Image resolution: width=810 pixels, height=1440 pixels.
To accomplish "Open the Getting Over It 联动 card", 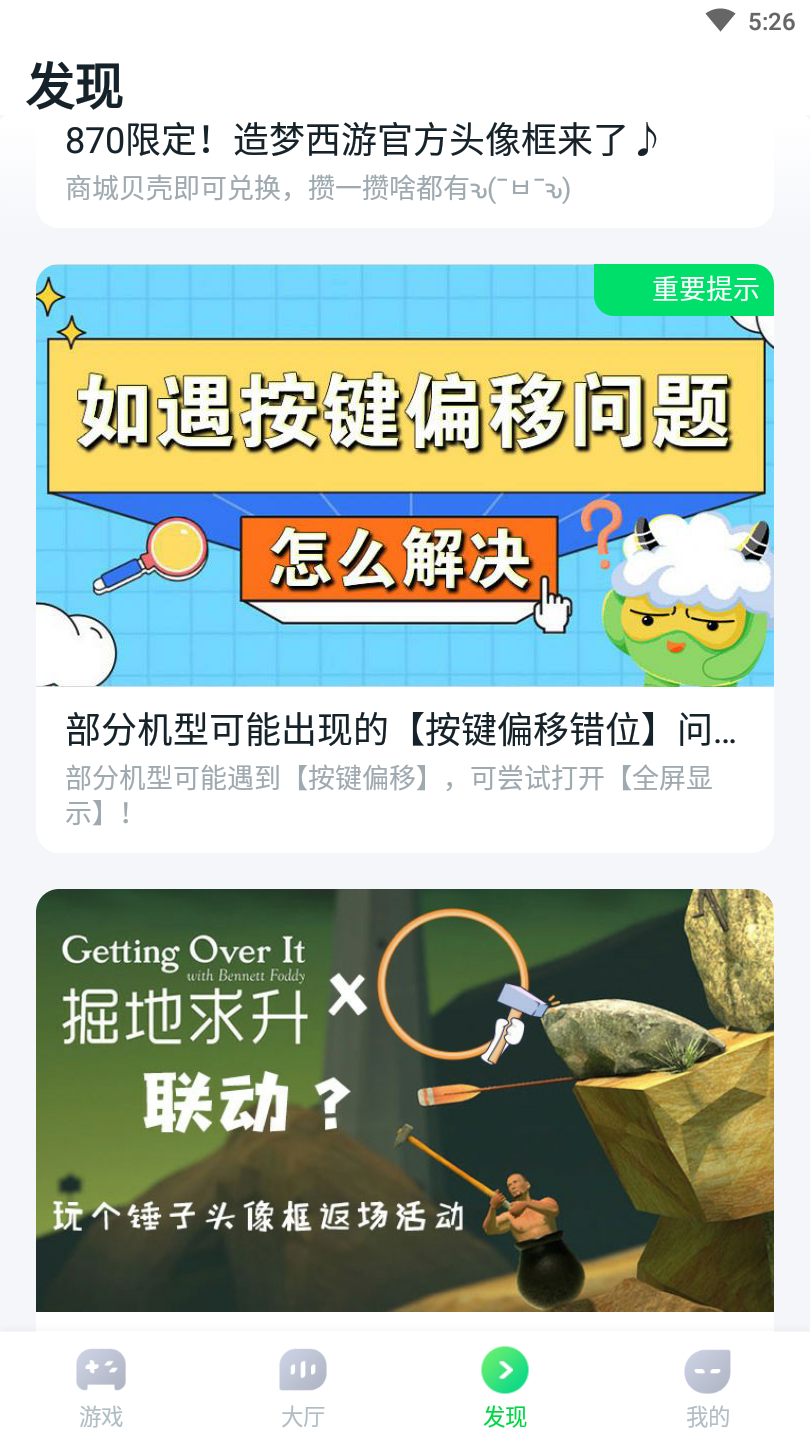I will point(405,1110).
